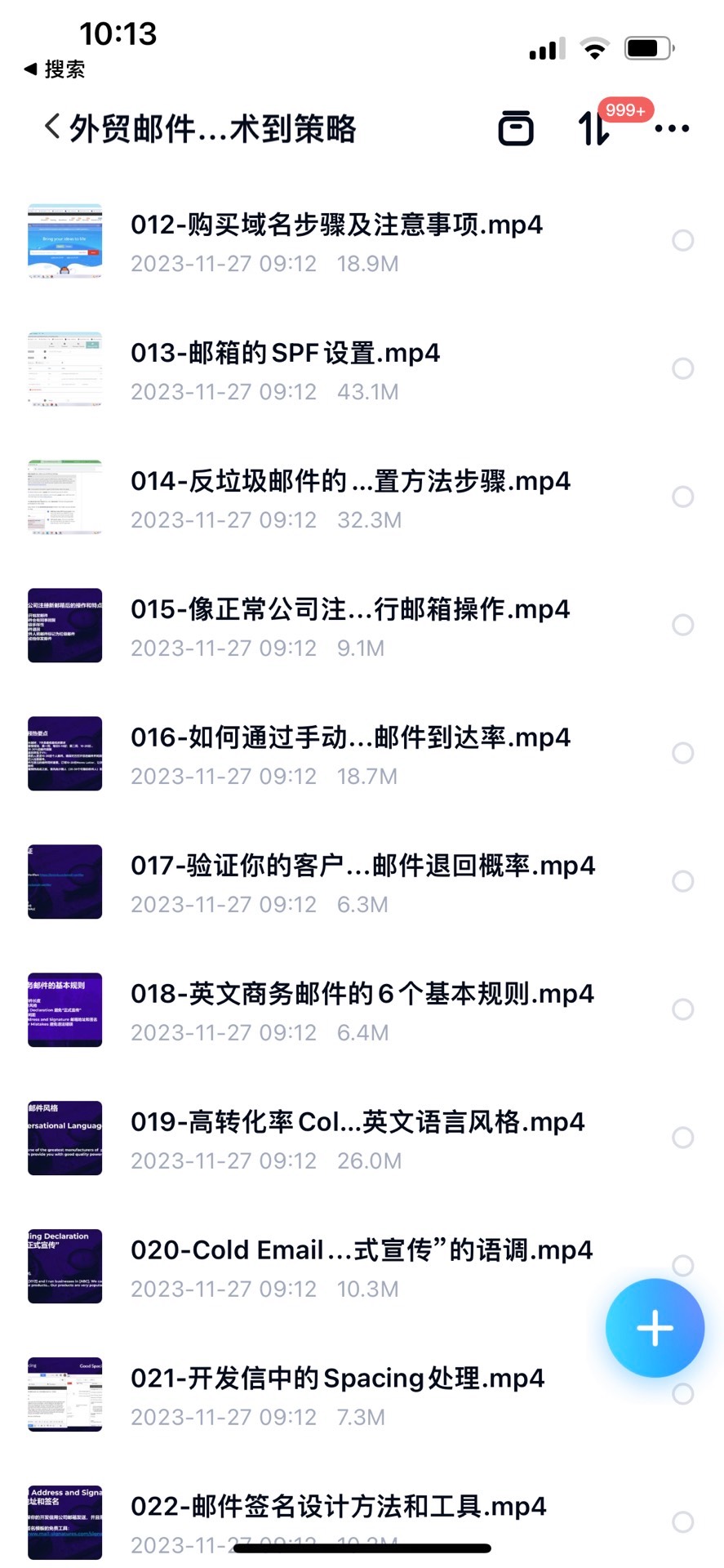Open 015-像正常公司注…行邮箱操作.mp4

(x=349, y=609)
